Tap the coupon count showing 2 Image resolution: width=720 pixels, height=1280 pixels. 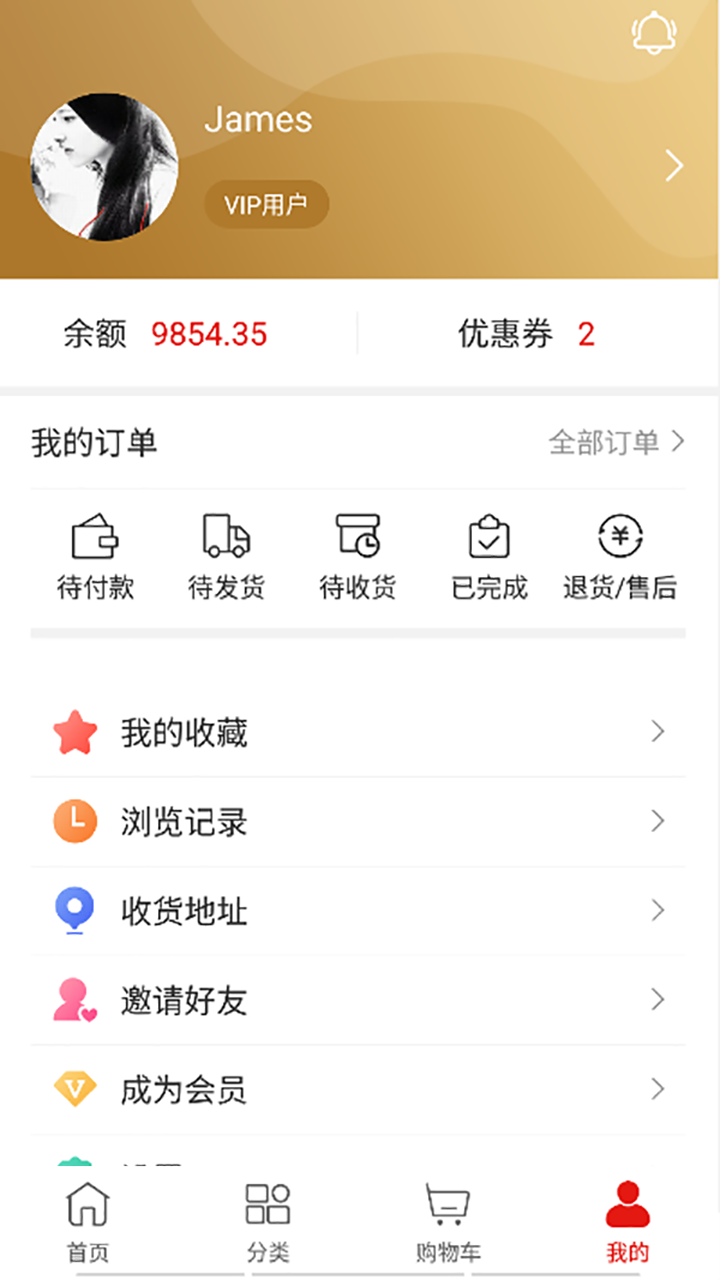point(585,334)
